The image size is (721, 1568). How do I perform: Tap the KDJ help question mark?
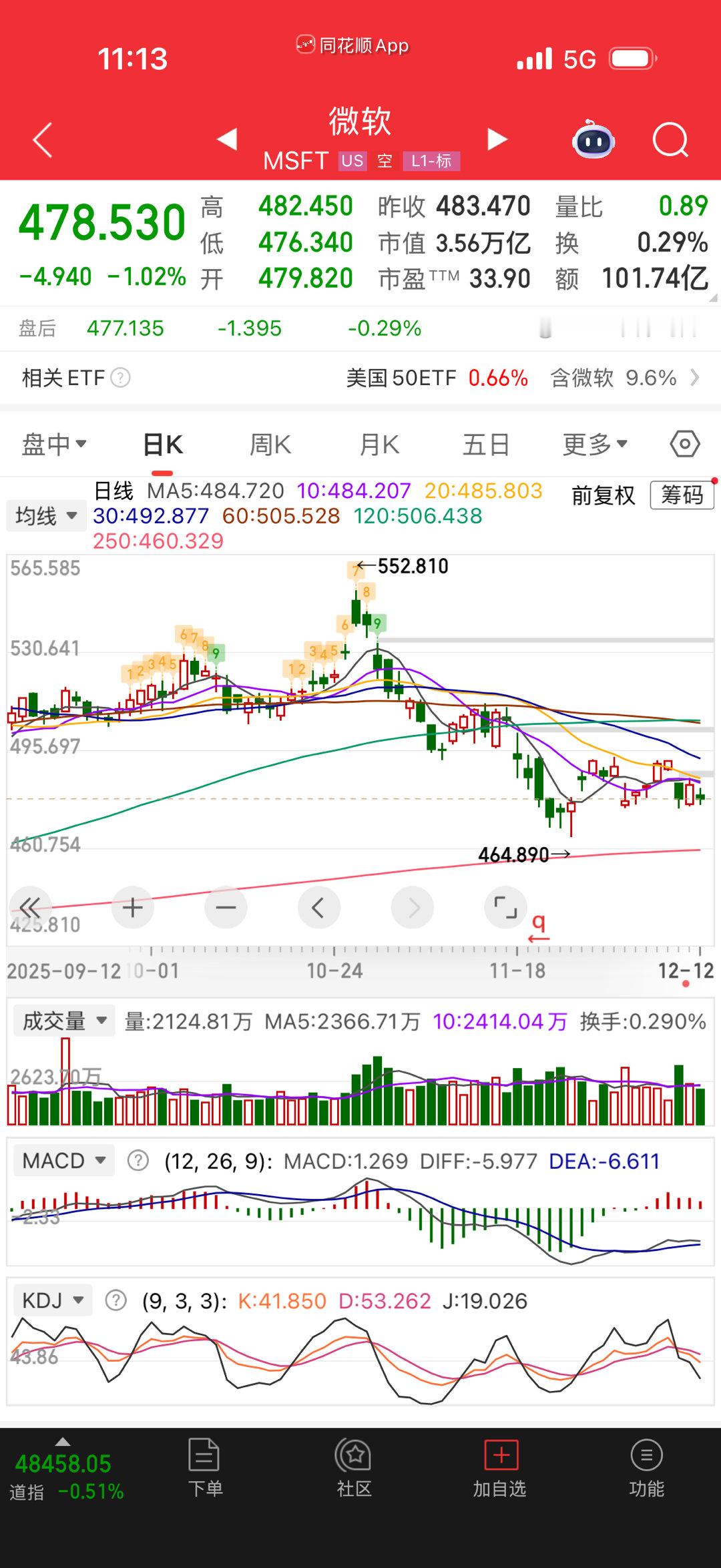tap(115, 1298)
